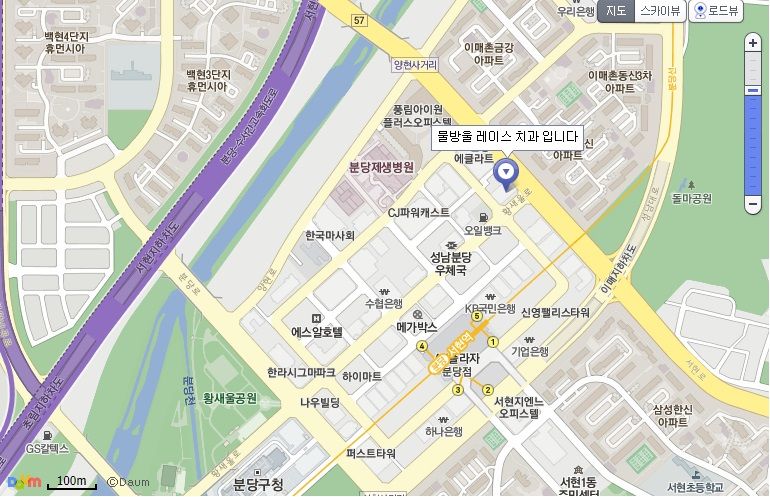
Task: Open the 로드뷰 street view
Action: coord(717,11)
